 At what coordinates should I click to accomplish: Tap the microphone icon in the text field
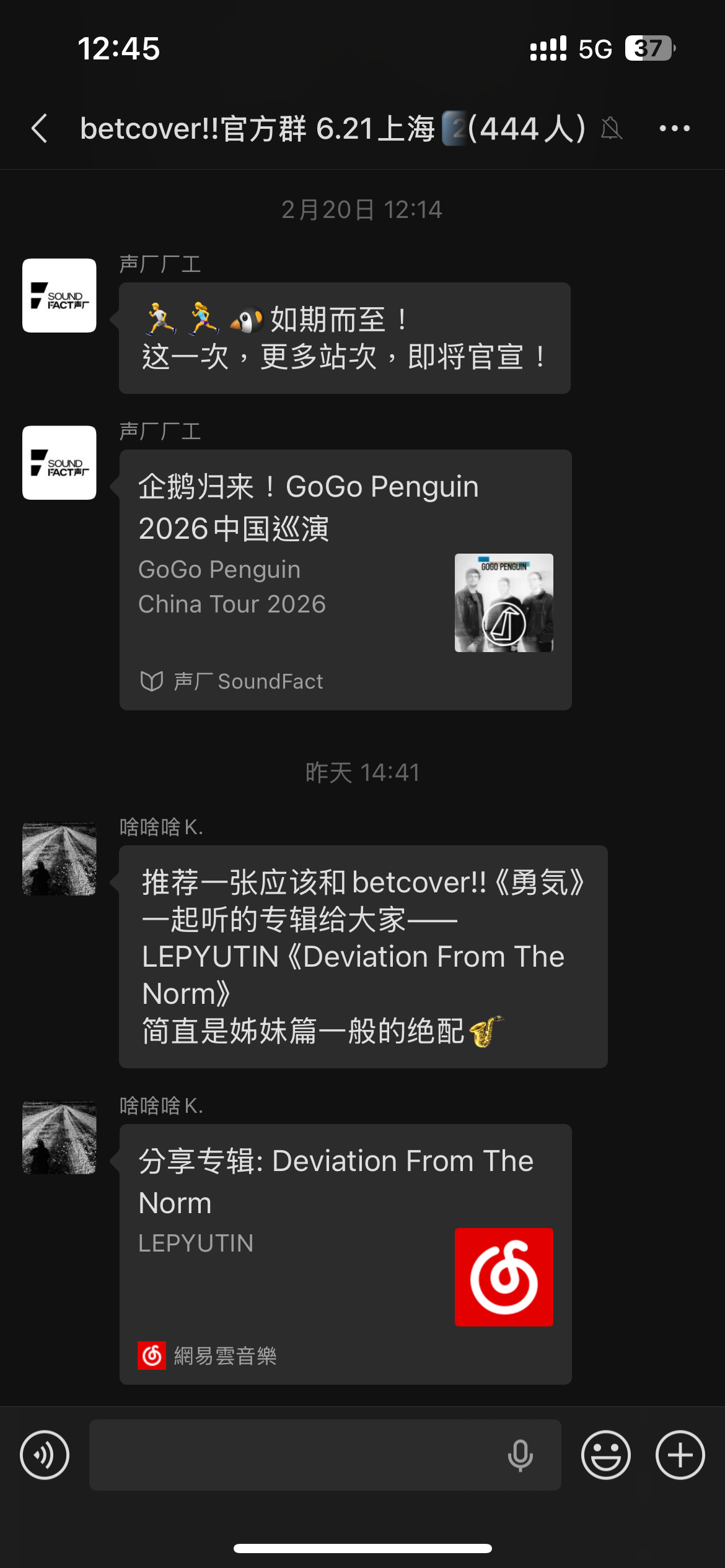coord(520,1455)
